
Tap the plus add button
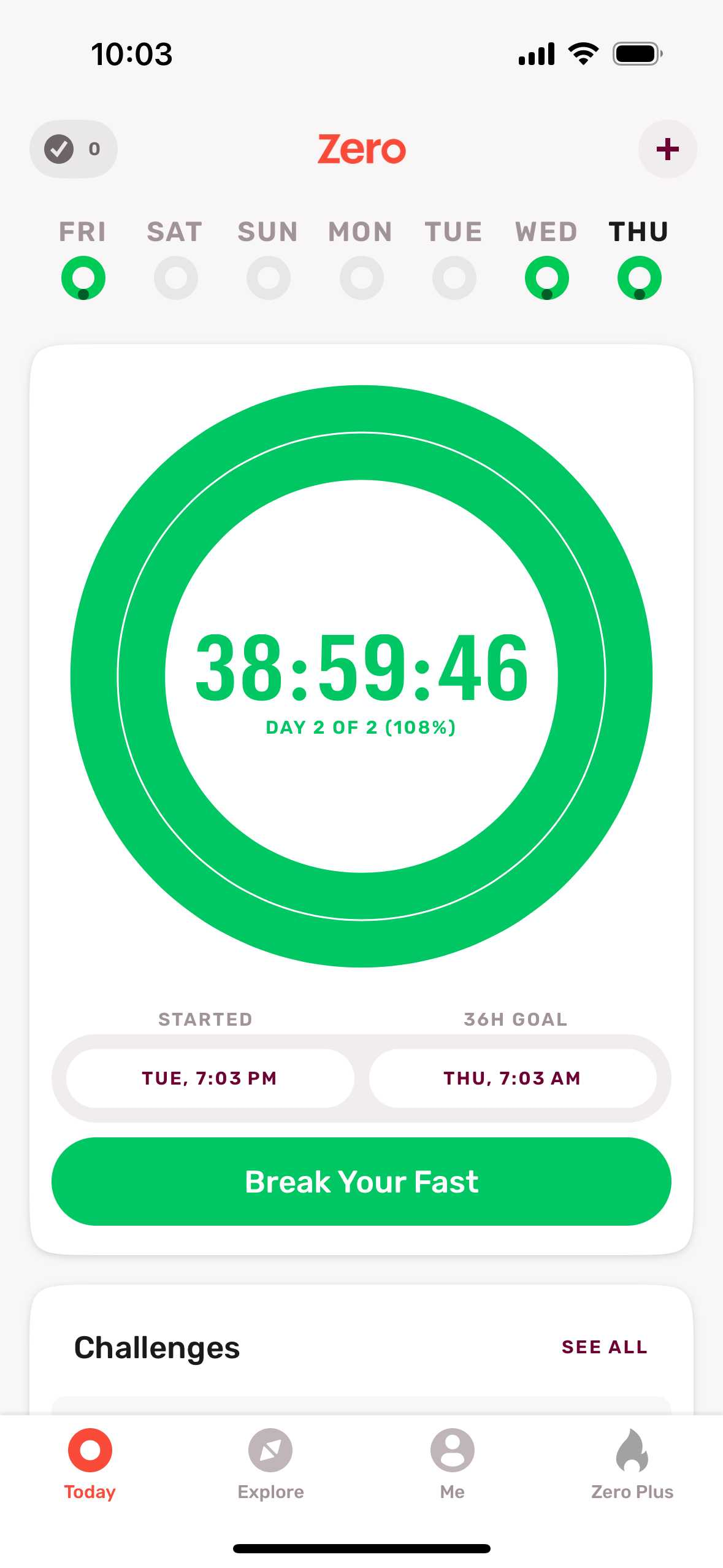tap(667, 149)
